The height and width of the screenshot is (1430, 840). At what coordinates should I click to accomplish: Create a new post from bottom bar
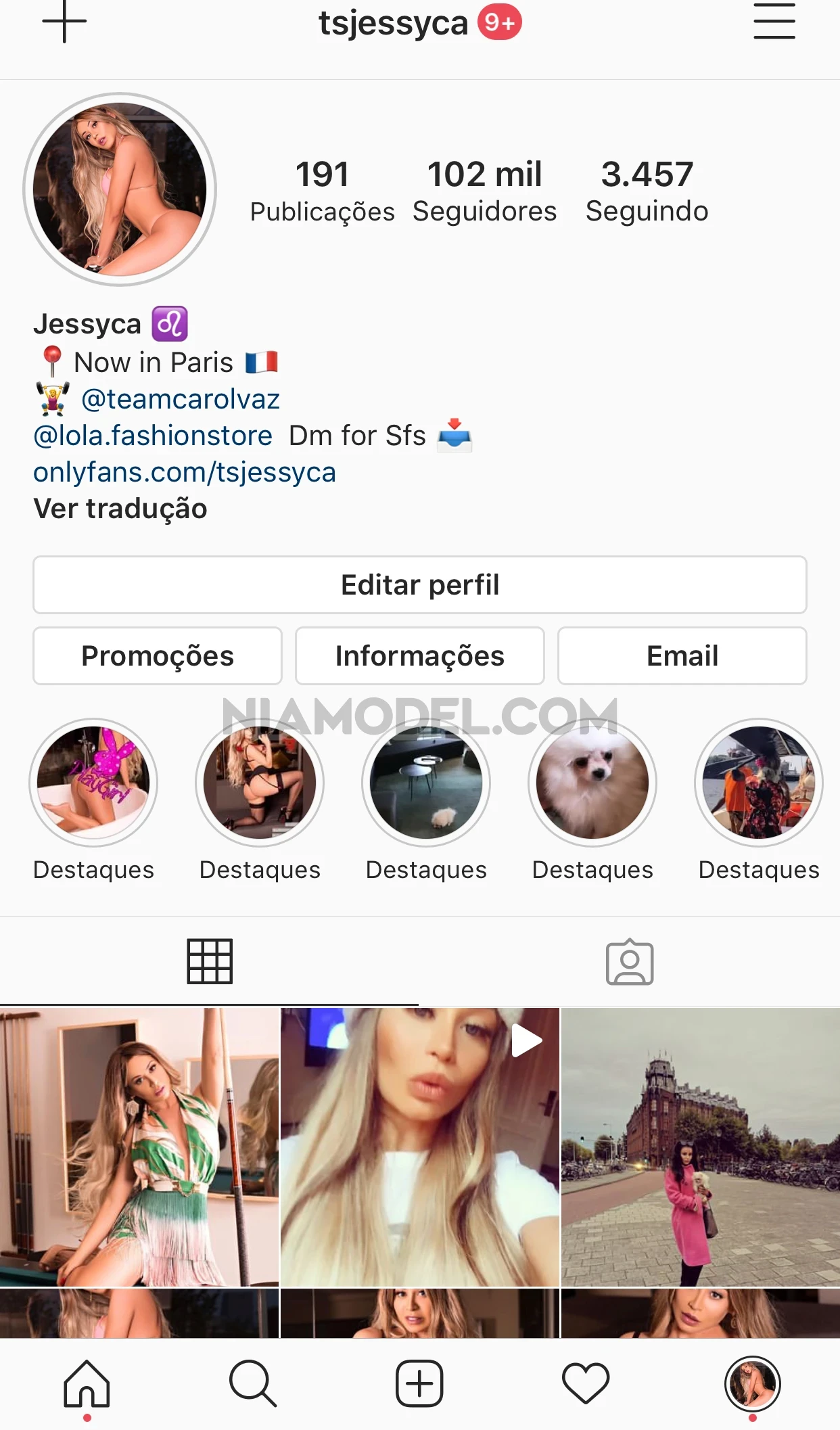(419, 1383)
